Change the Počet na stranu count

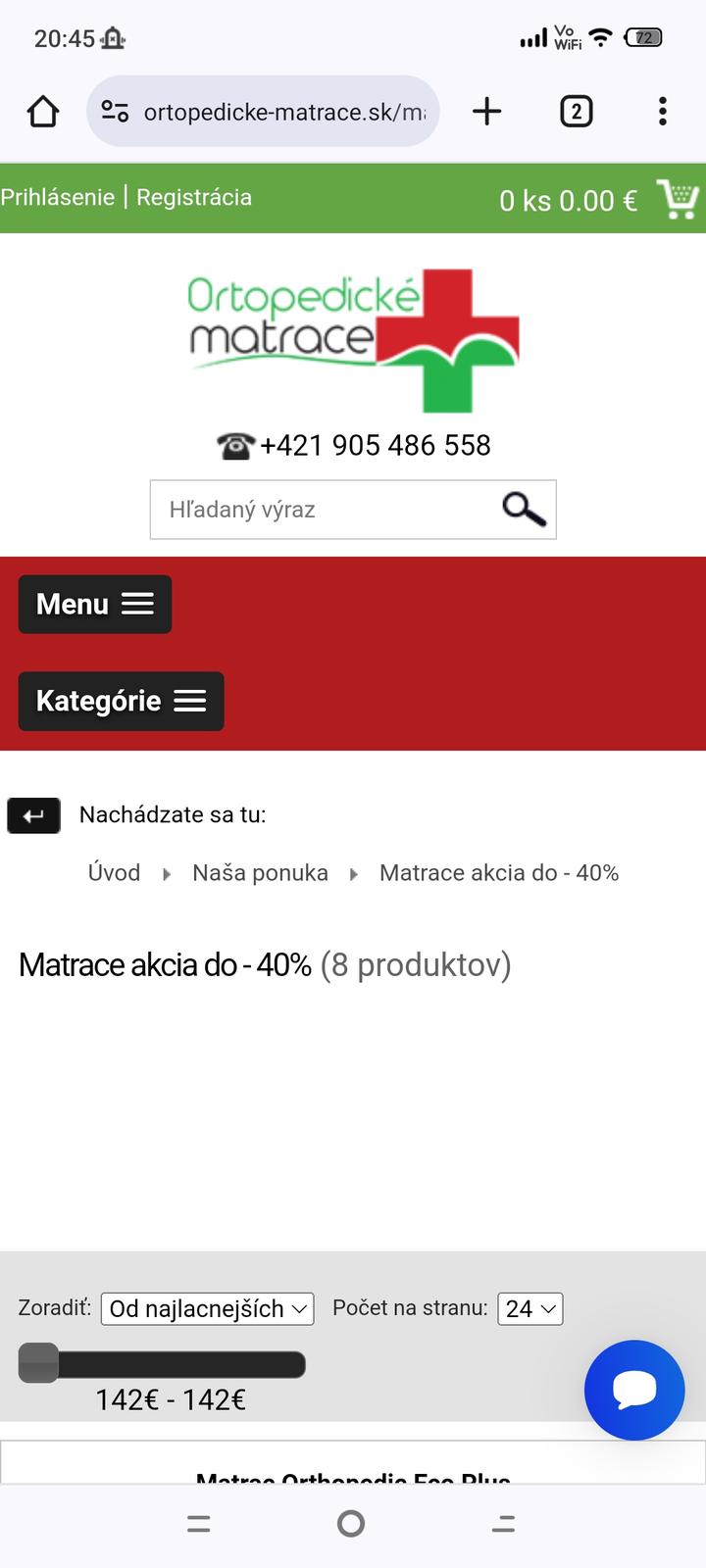pyautogui.click(x=530, y=1308)
